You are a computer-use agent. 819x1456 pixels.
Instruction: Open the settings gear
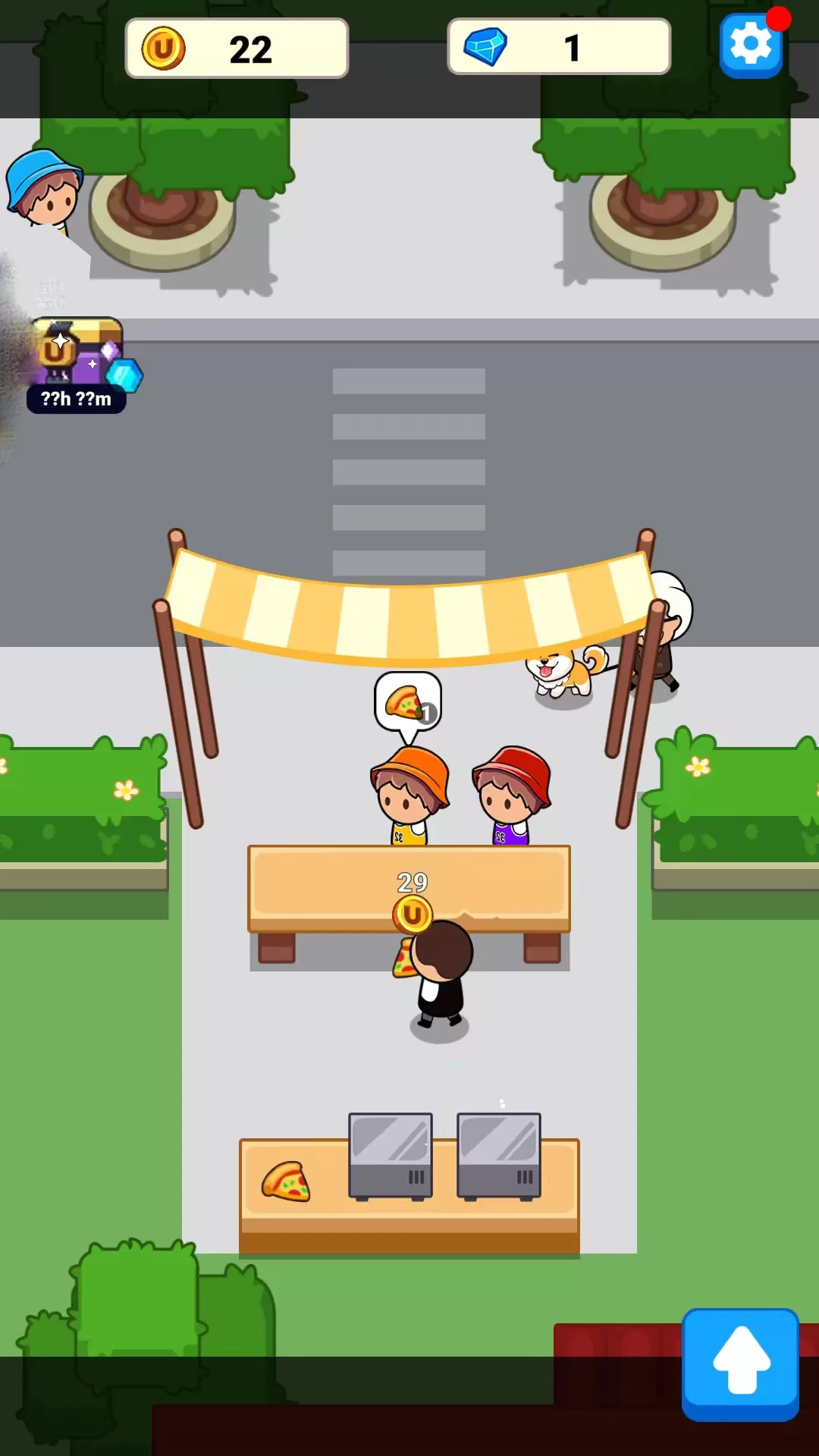pyautogui.click(x=750, y=45)
